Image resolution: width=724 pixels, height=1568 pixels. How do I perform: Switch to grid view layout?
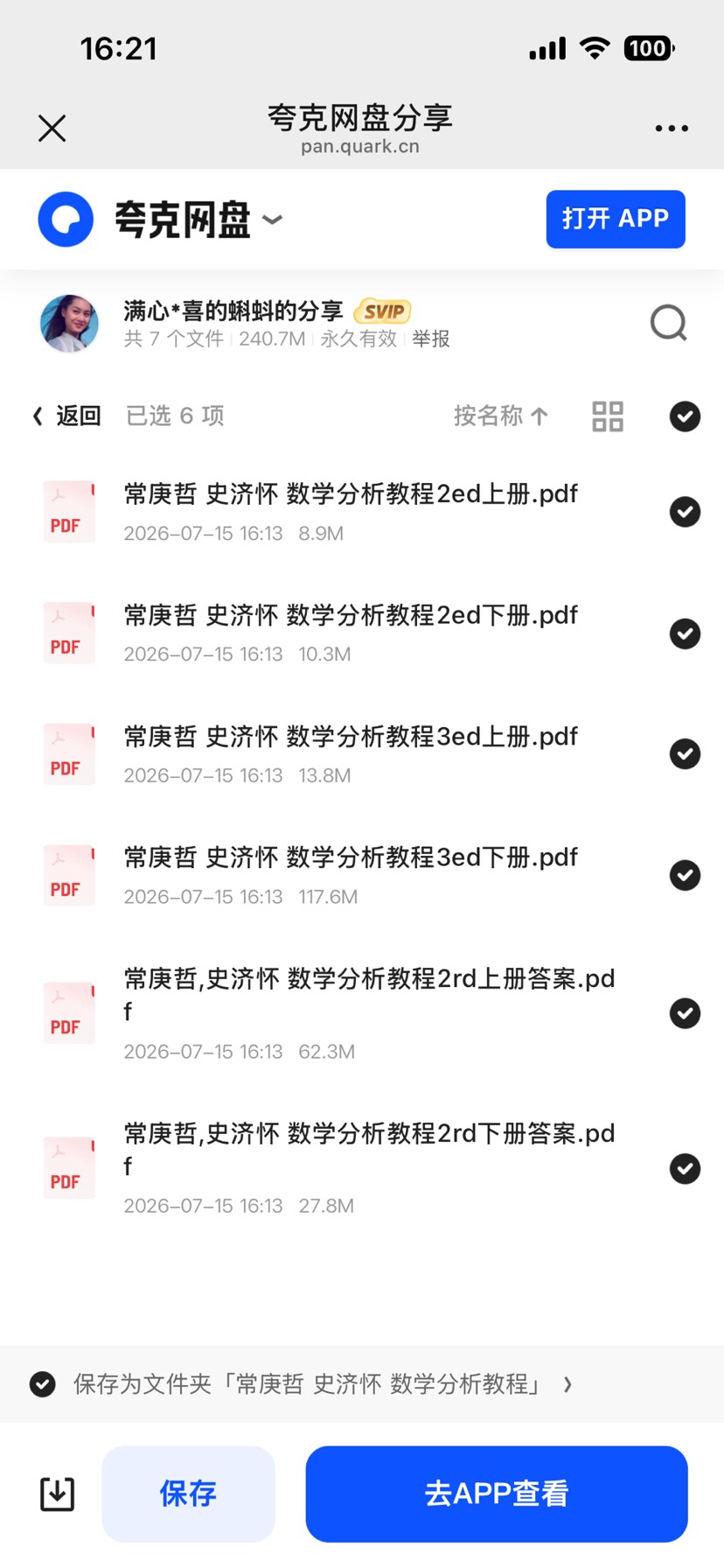pyautogui.click(x=608, y=416)
